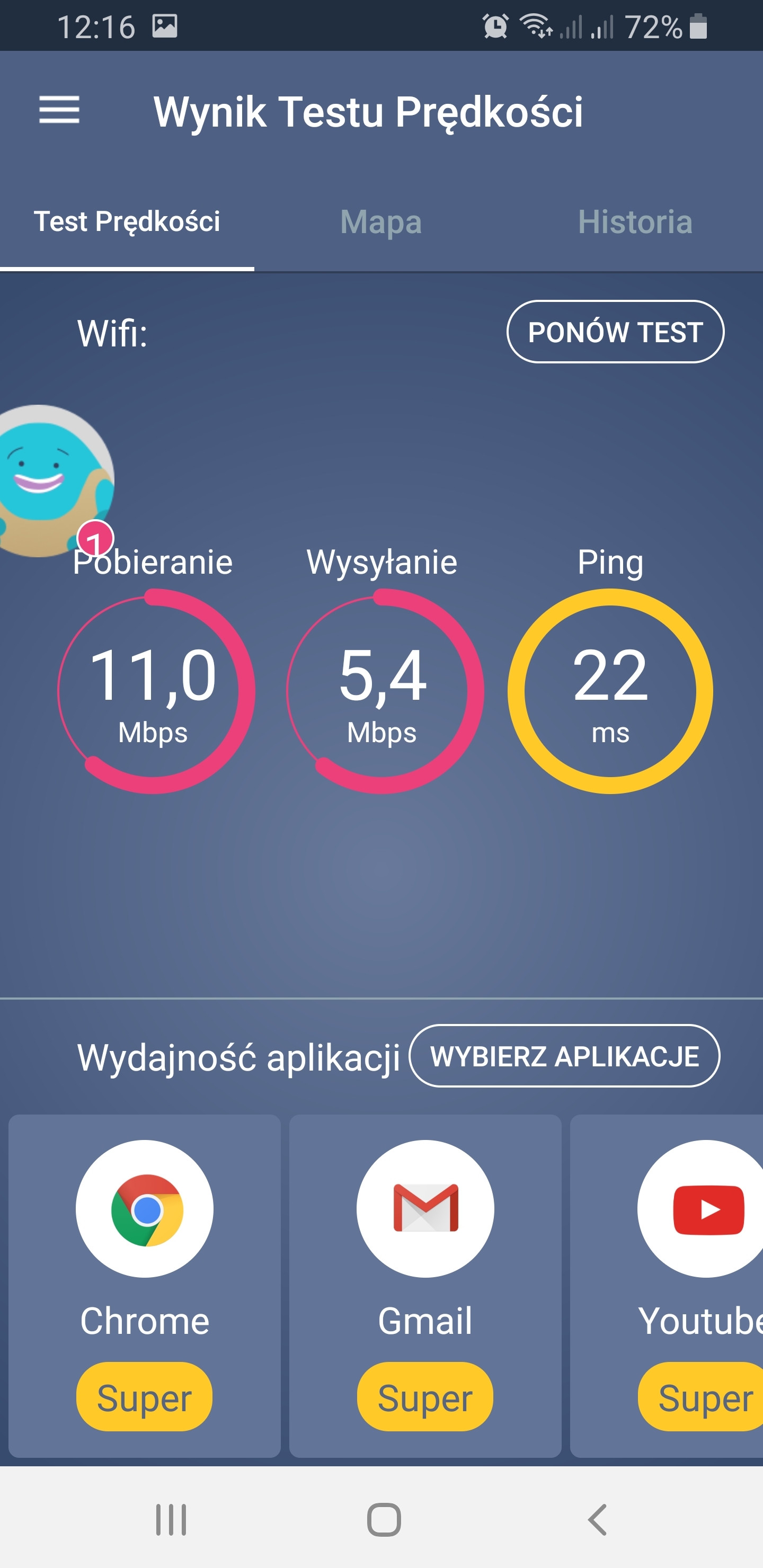This screenshot has width=763, height=1568.
Task: Tap the Wybierz Aplikacje button
Action: tap(564, 1056)
